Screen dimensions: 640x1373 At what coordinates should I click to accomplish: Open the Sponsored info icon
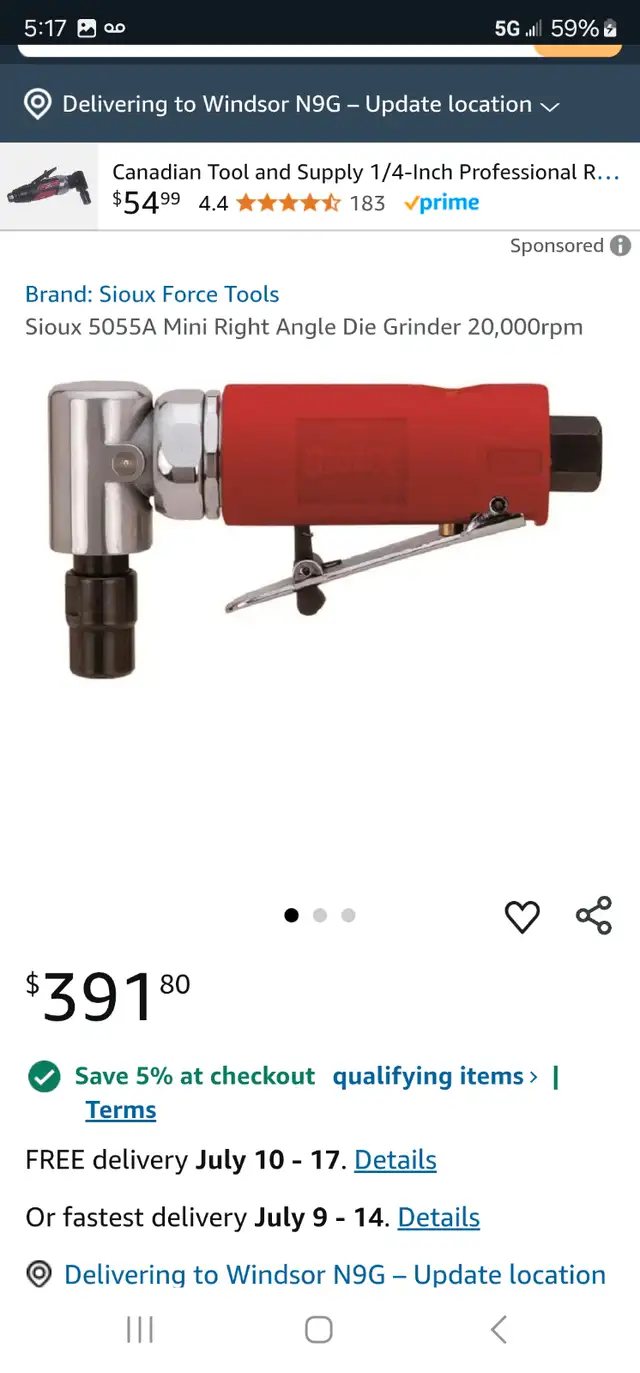pyautogui.click(x=620, y=246)
